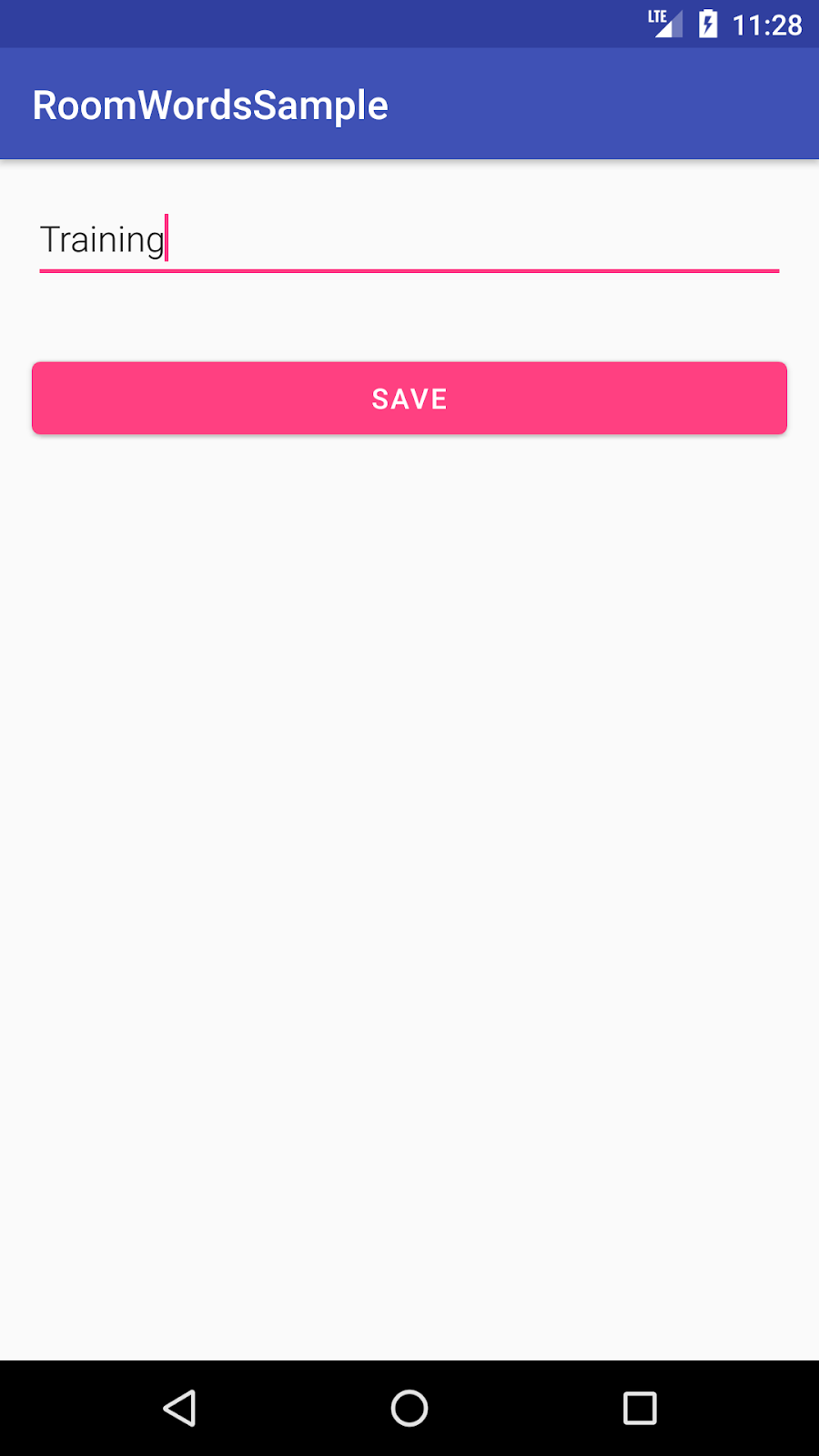Tap the RoomWordsSample title text
This screenshot has height=1456, width=819.
209,104
